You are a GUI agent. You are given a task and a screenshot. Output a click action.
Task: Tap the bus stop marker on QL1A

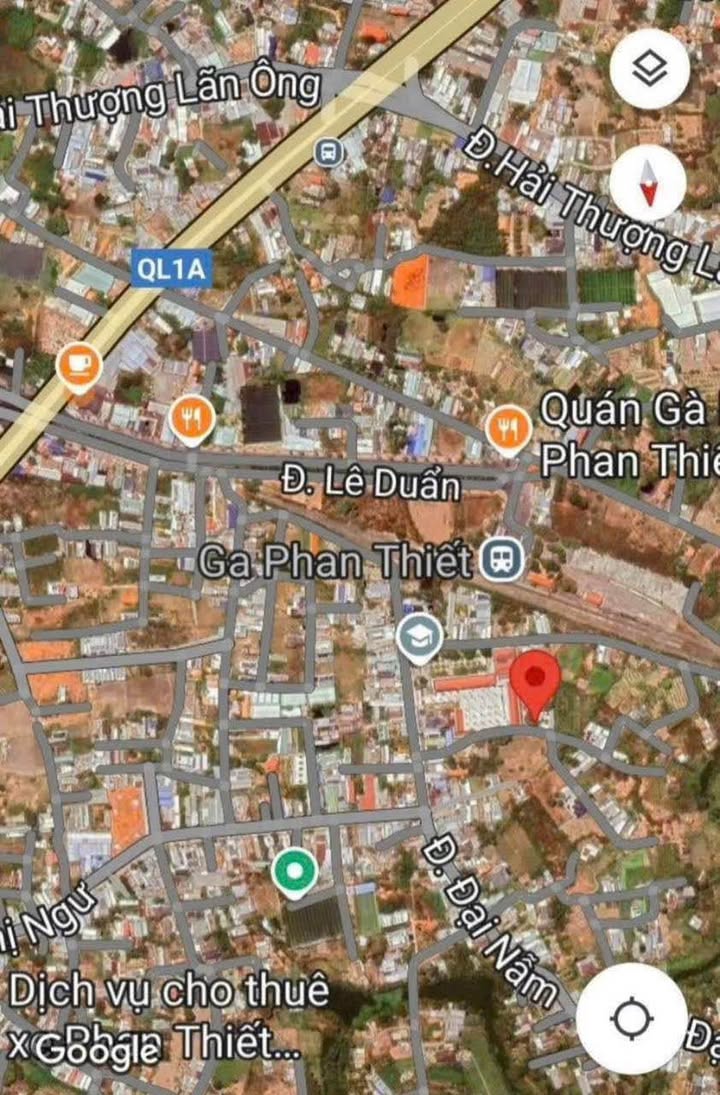coord(328,152)
